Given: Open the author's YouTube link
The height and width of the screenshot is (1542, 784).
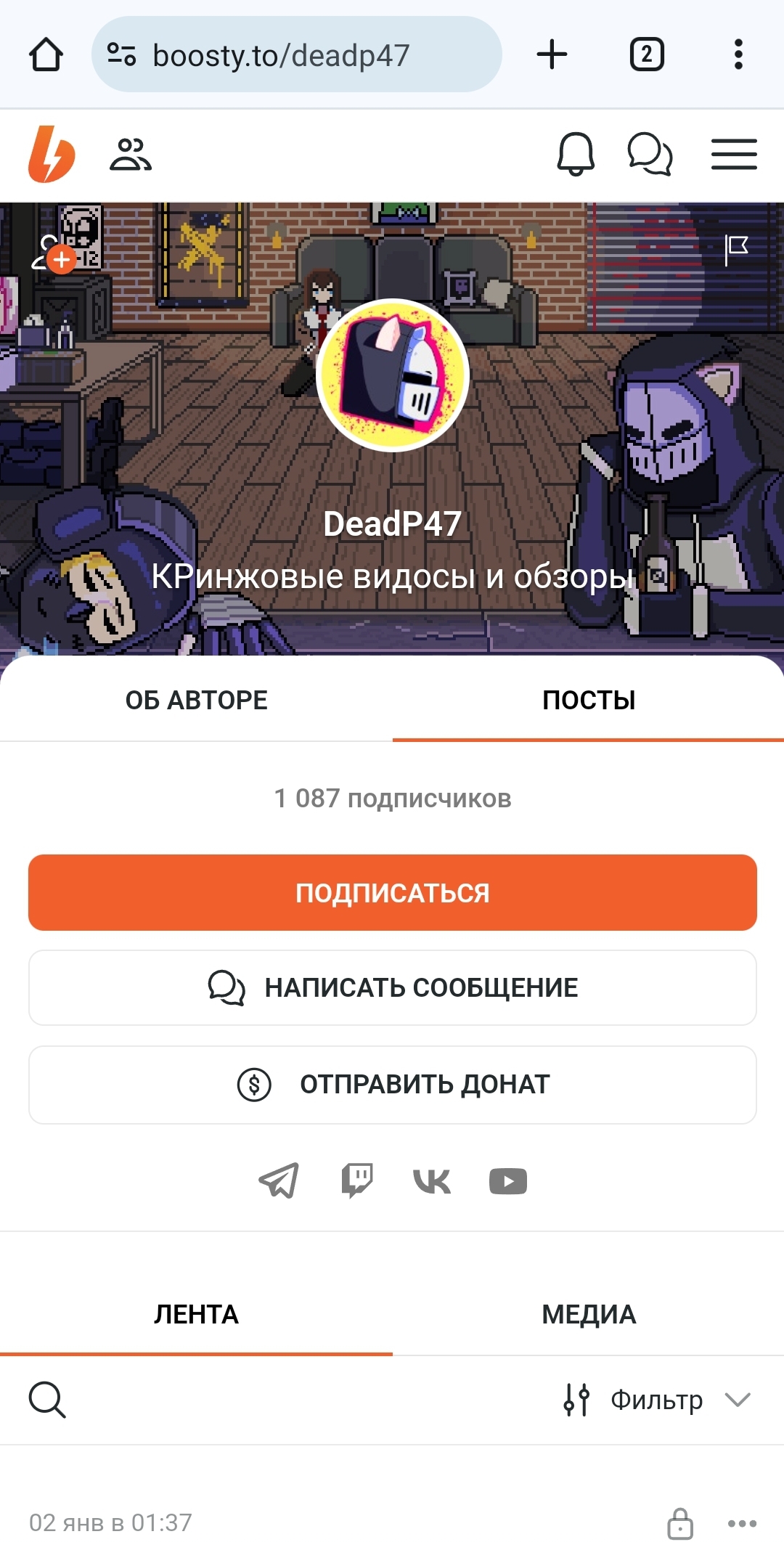Looking at the screenshot, I should pyautogui.click(x=508, y=1181).
